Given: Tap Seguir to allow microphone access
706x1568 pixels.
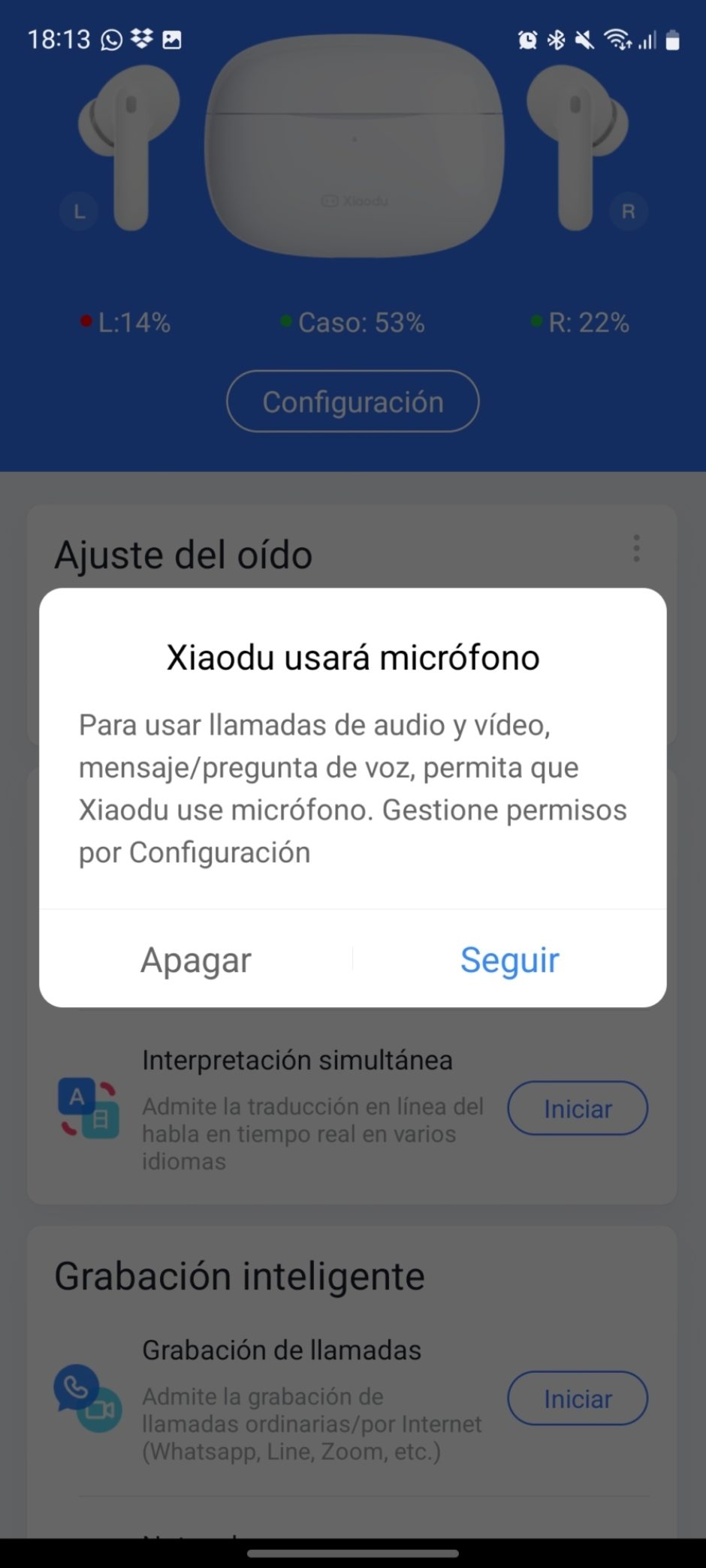Looking at the screenshot, I should point(509,960).
